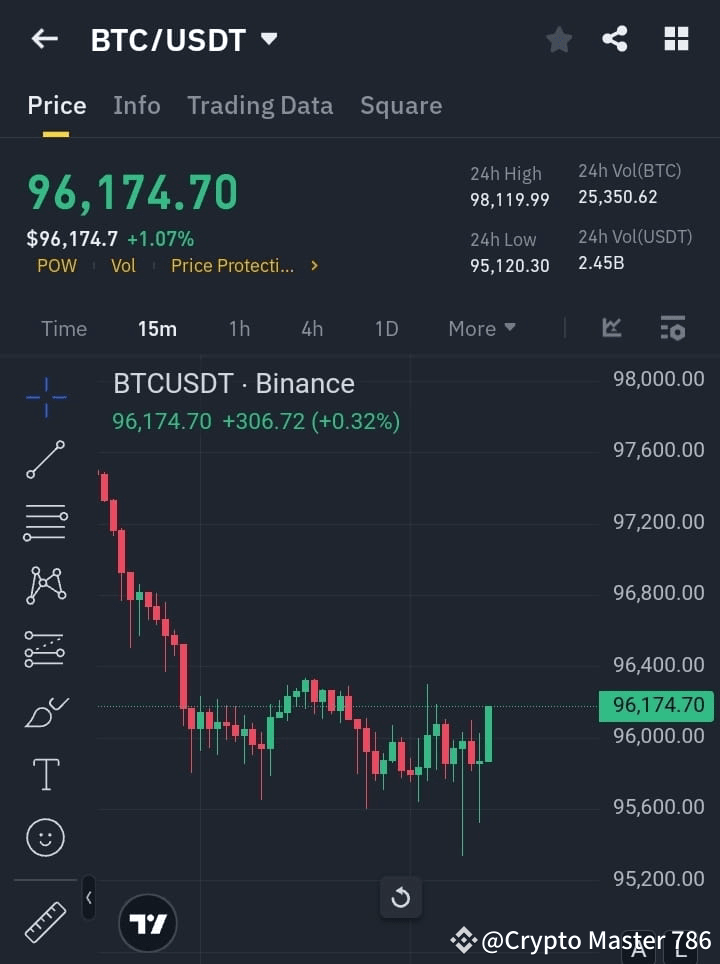Switch to the Trading Data tab
The height and width of the screenshot is (964, 720).
(x=260, y=105)
